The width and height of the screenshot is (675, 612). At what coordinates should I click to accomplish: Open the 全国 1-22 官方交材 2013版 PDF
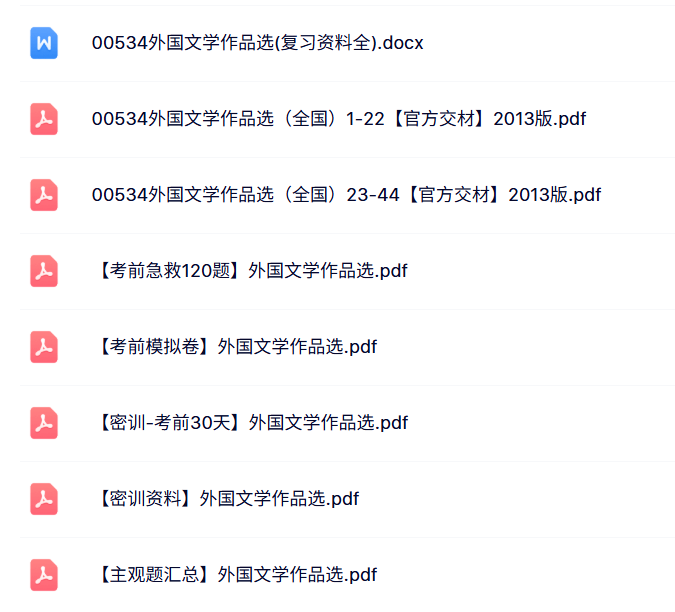pyautogui.click(x=338, y=120)
